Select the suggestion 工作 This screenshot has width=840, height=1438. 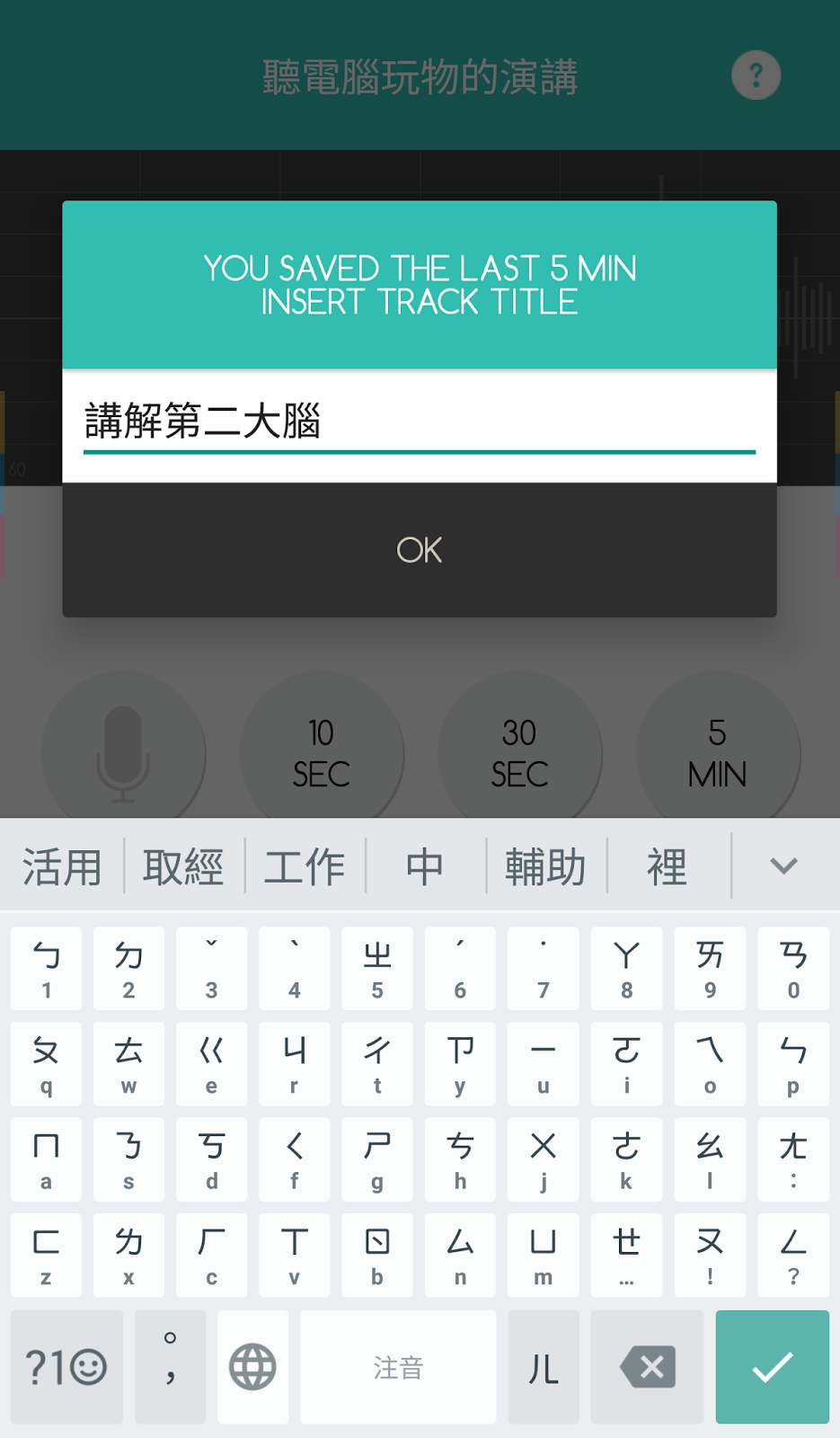305,867
